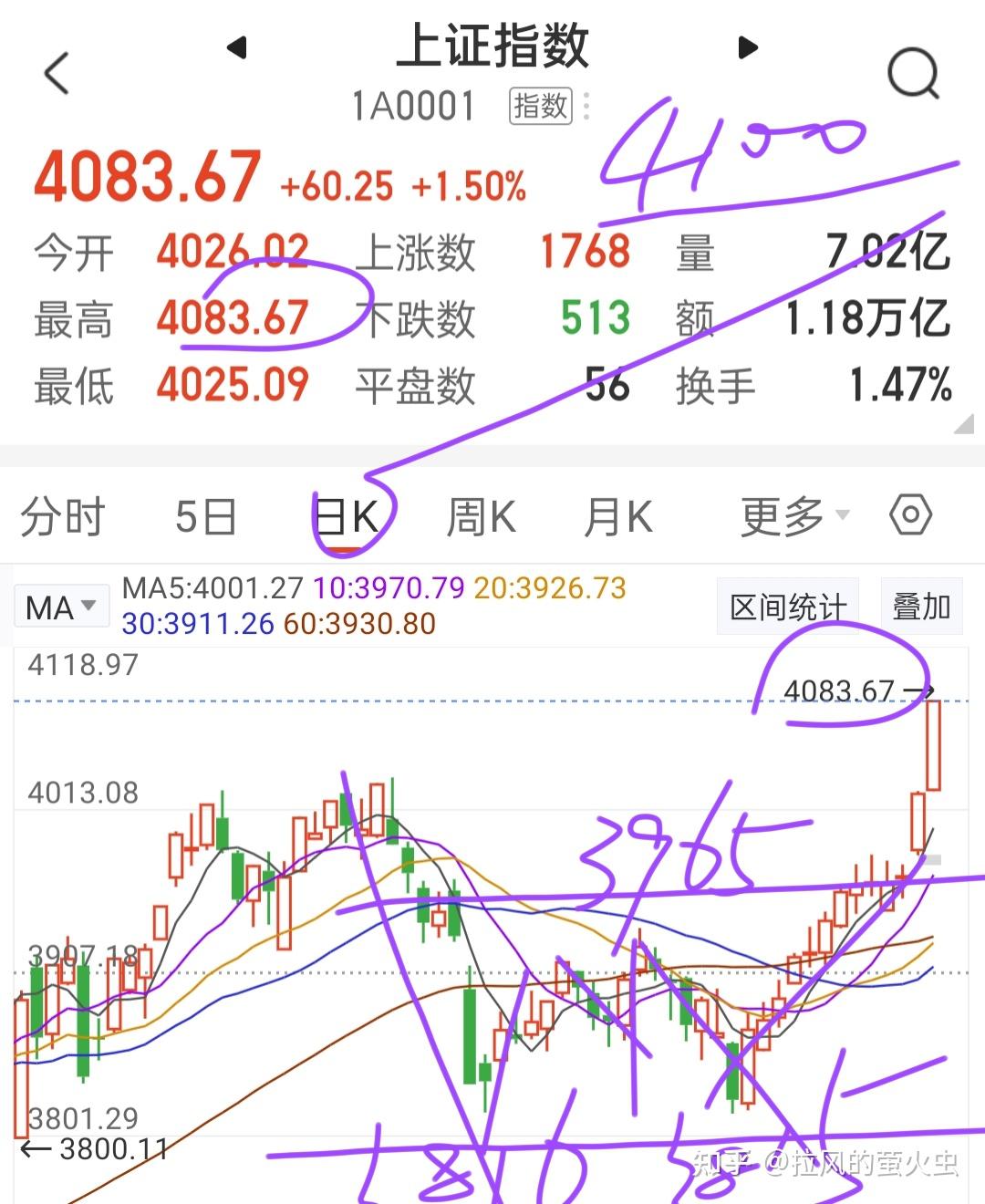Toggle the 叠加 overlay comparison mode
Image resolution: width=985 pixels, height=1204 pixels.
click(921, 605)
